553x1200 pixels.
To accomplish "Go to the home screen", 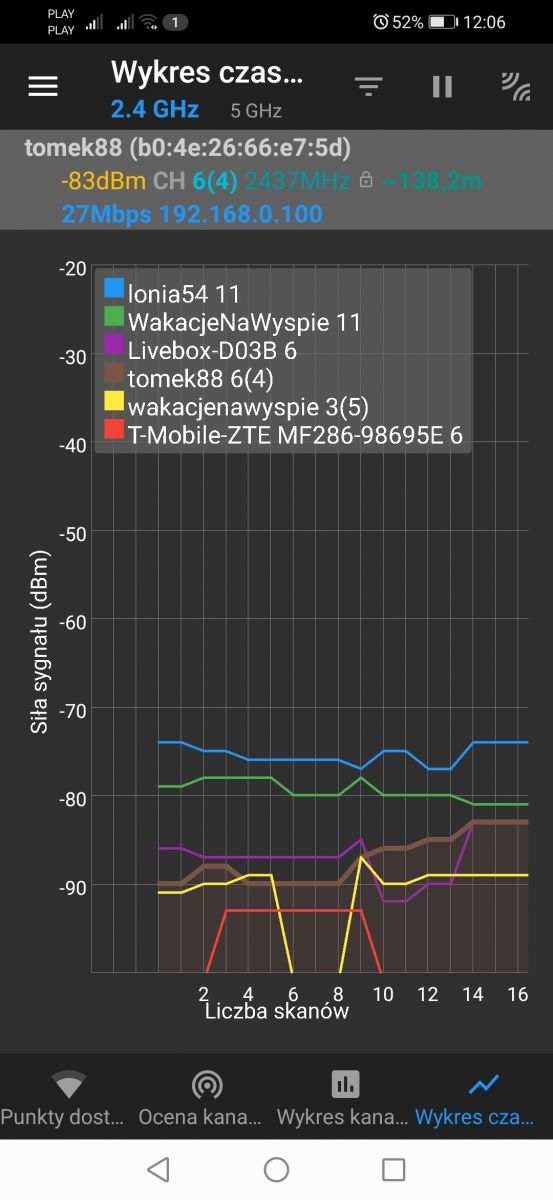I will tap(276, 1169).
